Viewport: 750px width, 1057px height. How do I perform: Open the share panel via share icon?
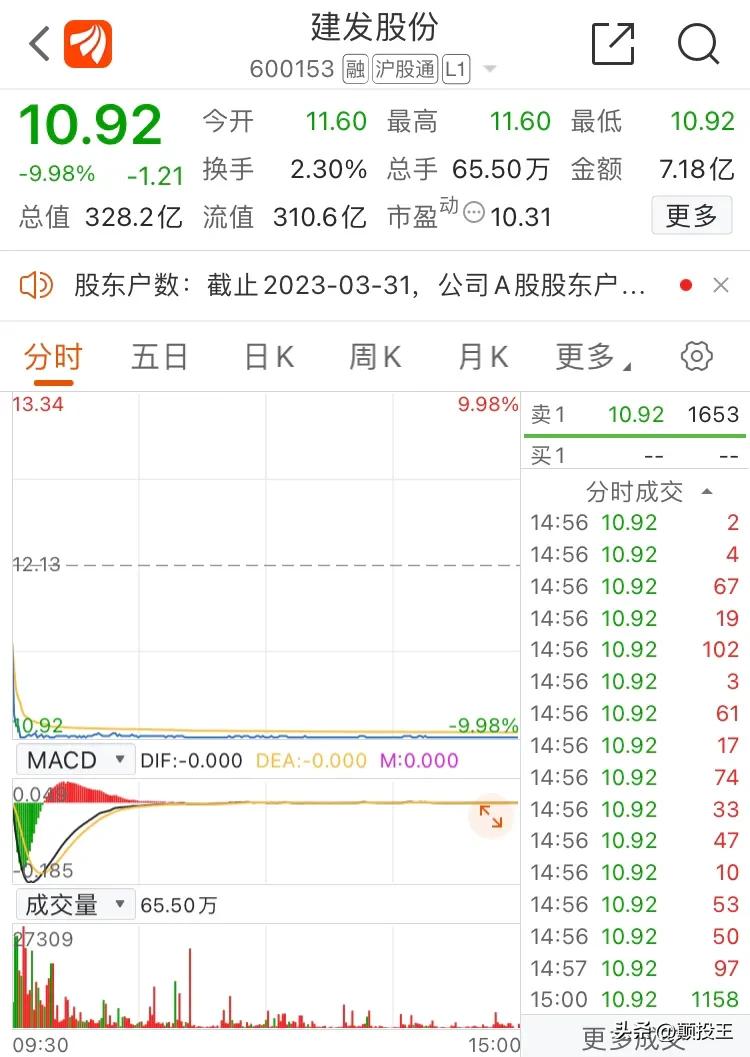click(613, 44)
